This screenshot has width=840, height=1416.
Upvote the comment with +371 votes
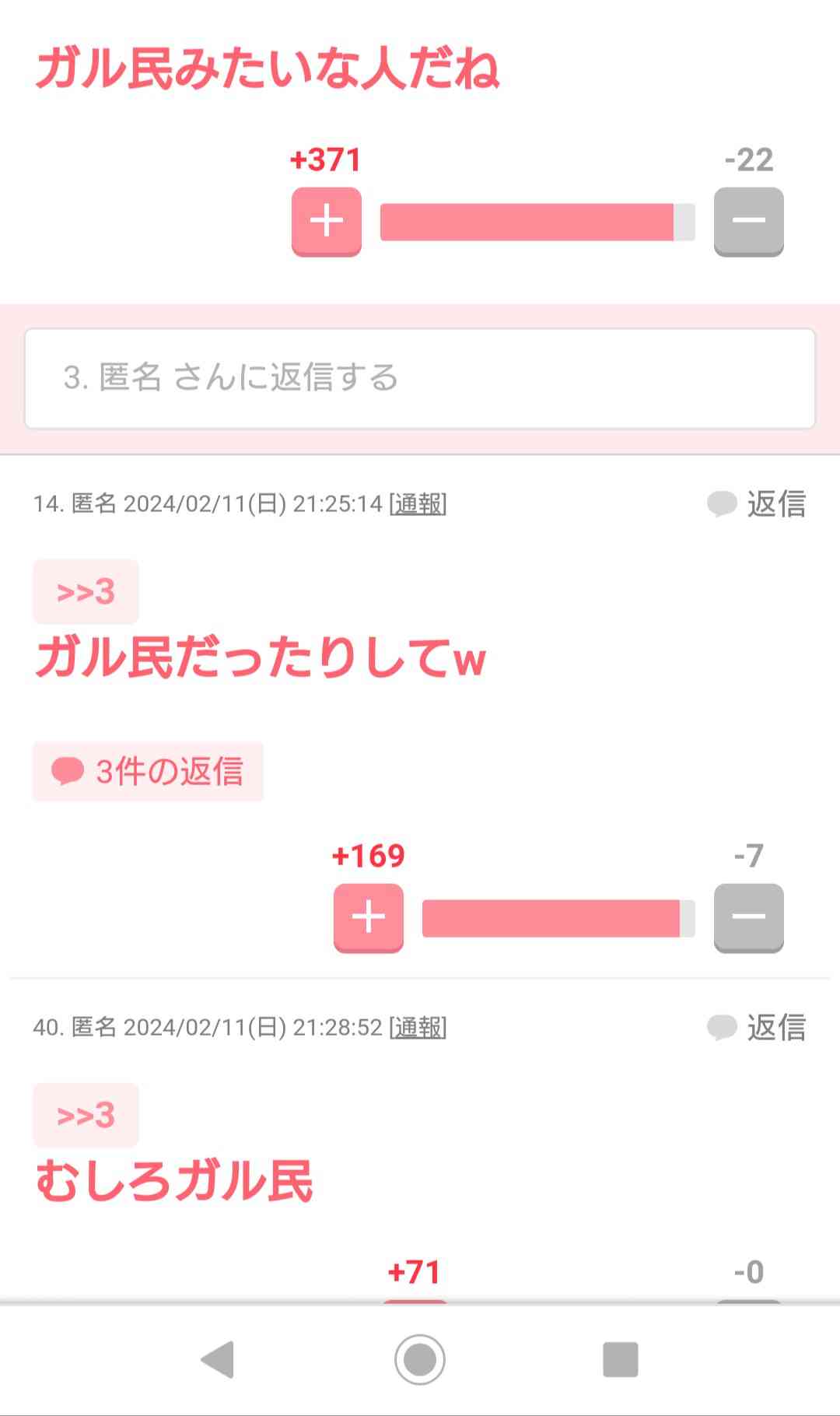click(x=326, y=221)
